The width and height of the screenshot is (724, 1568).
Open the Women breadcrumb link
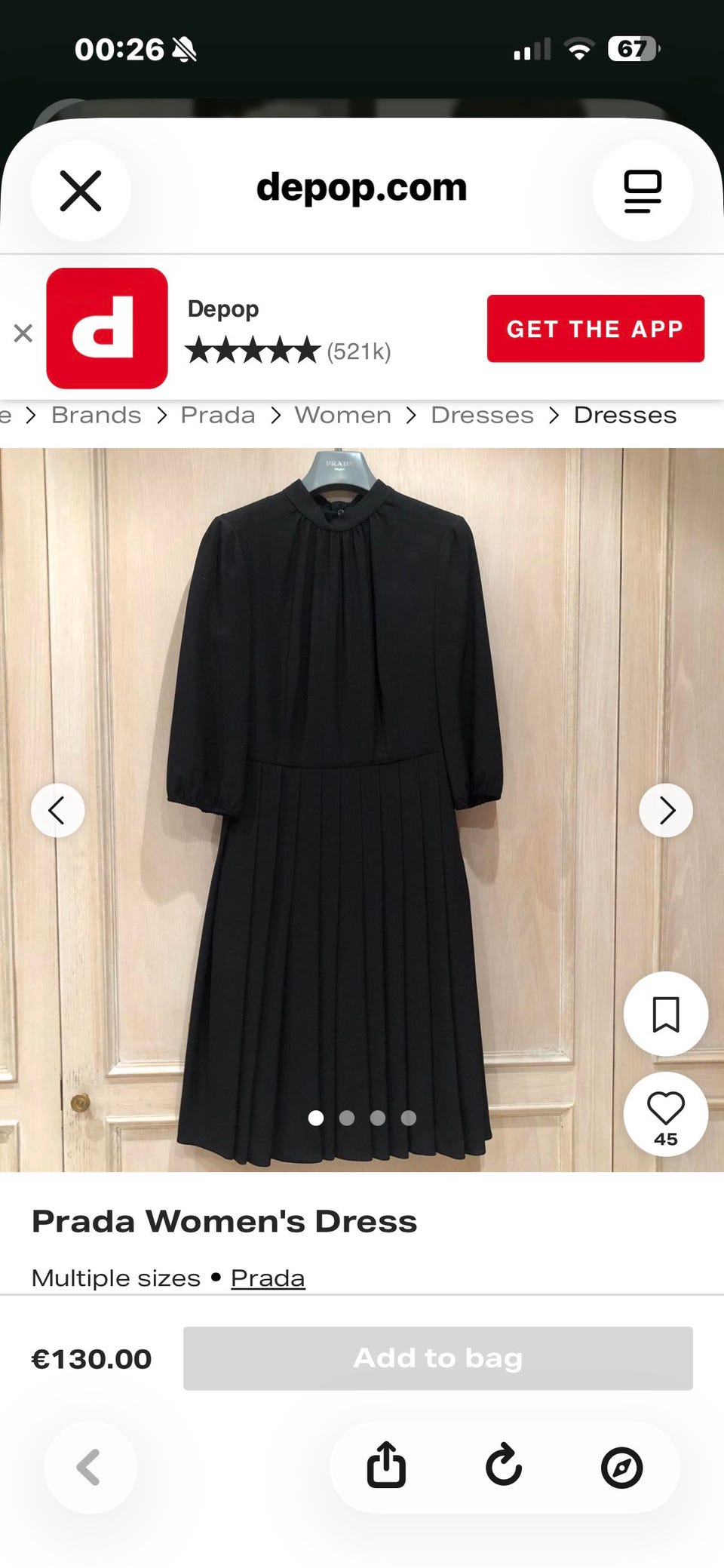point(343,415)
